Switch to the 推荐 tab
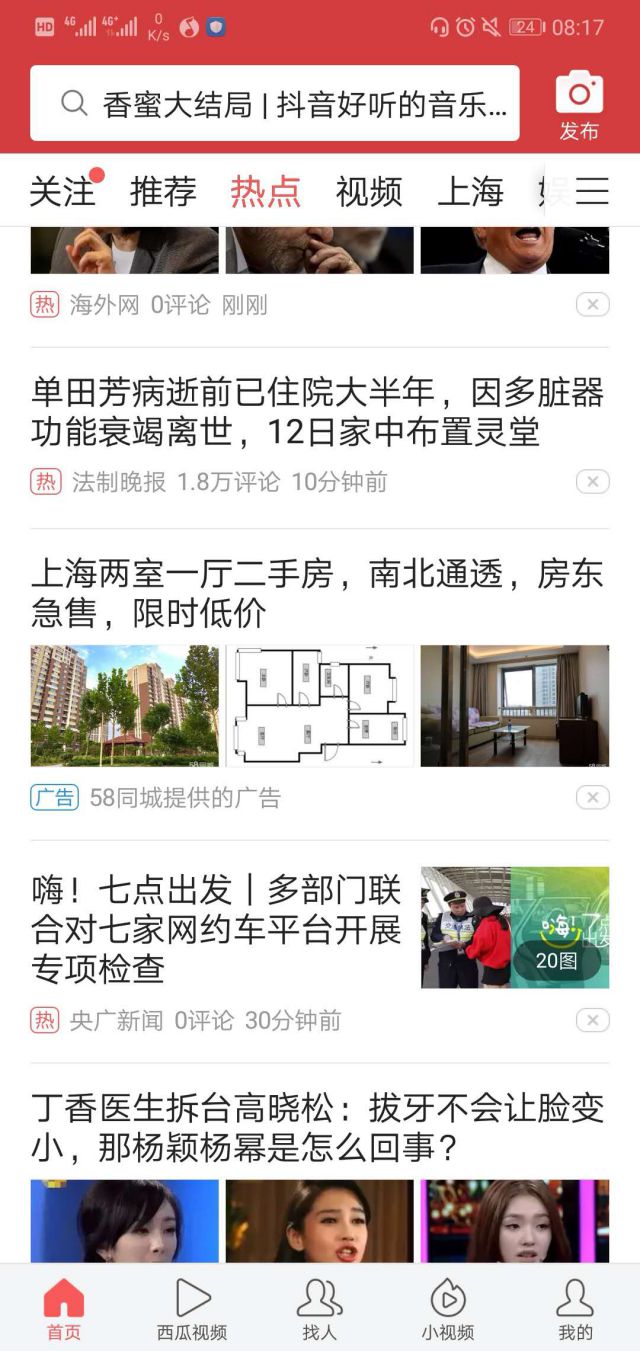This screenshot has height=1351, width=640. [163, 191]
